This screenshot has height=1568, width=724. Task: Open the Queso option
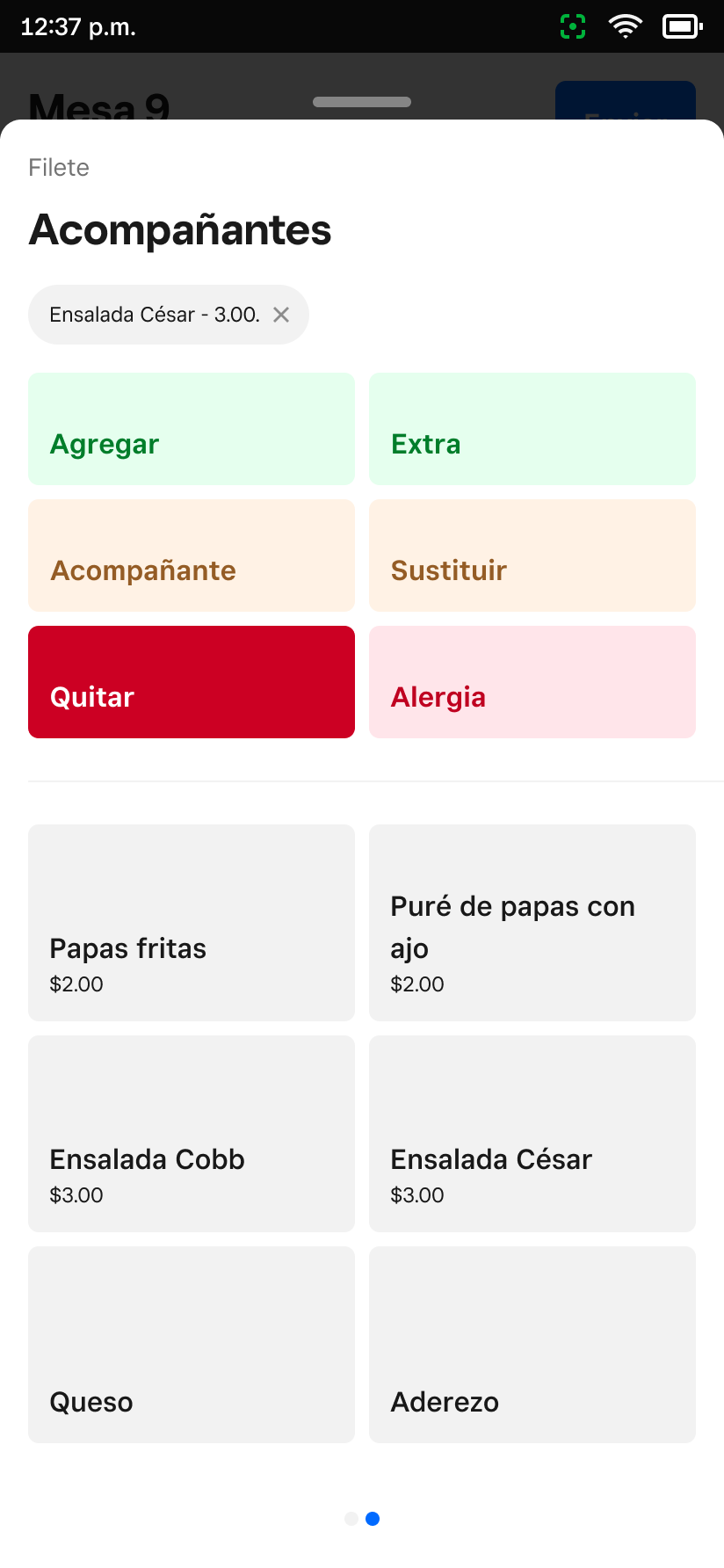(192, 1345)
